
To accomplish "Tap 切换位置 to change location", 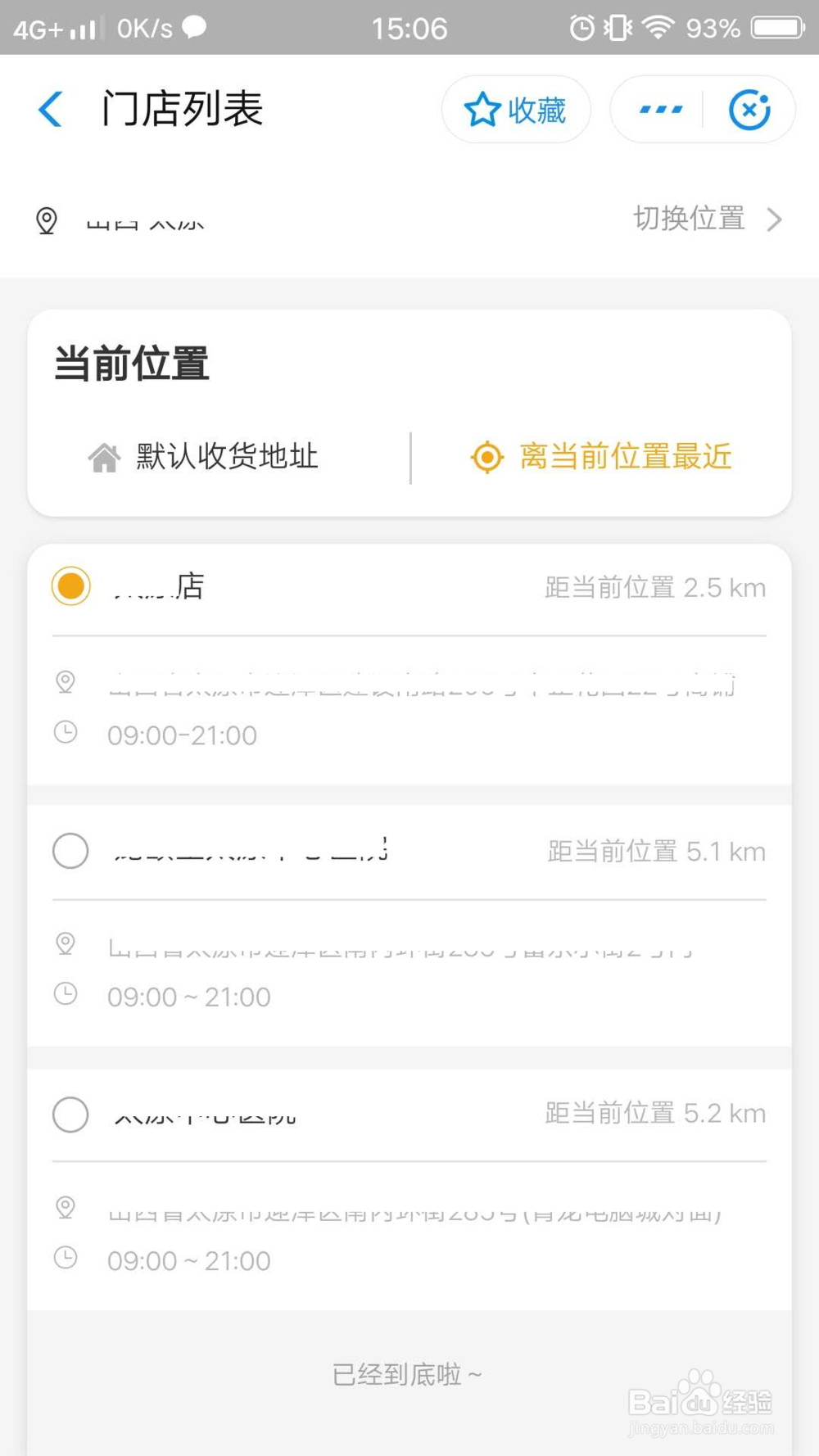I will coord(706,219).
